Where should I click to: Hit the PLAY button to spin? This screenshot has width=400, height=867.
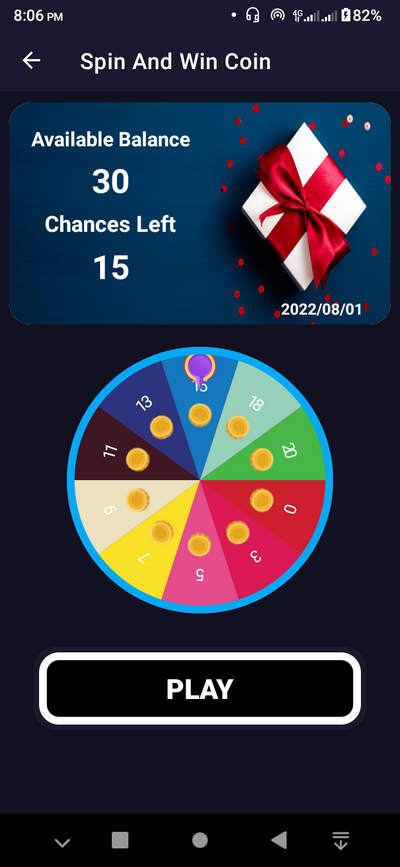pos(200,688)
